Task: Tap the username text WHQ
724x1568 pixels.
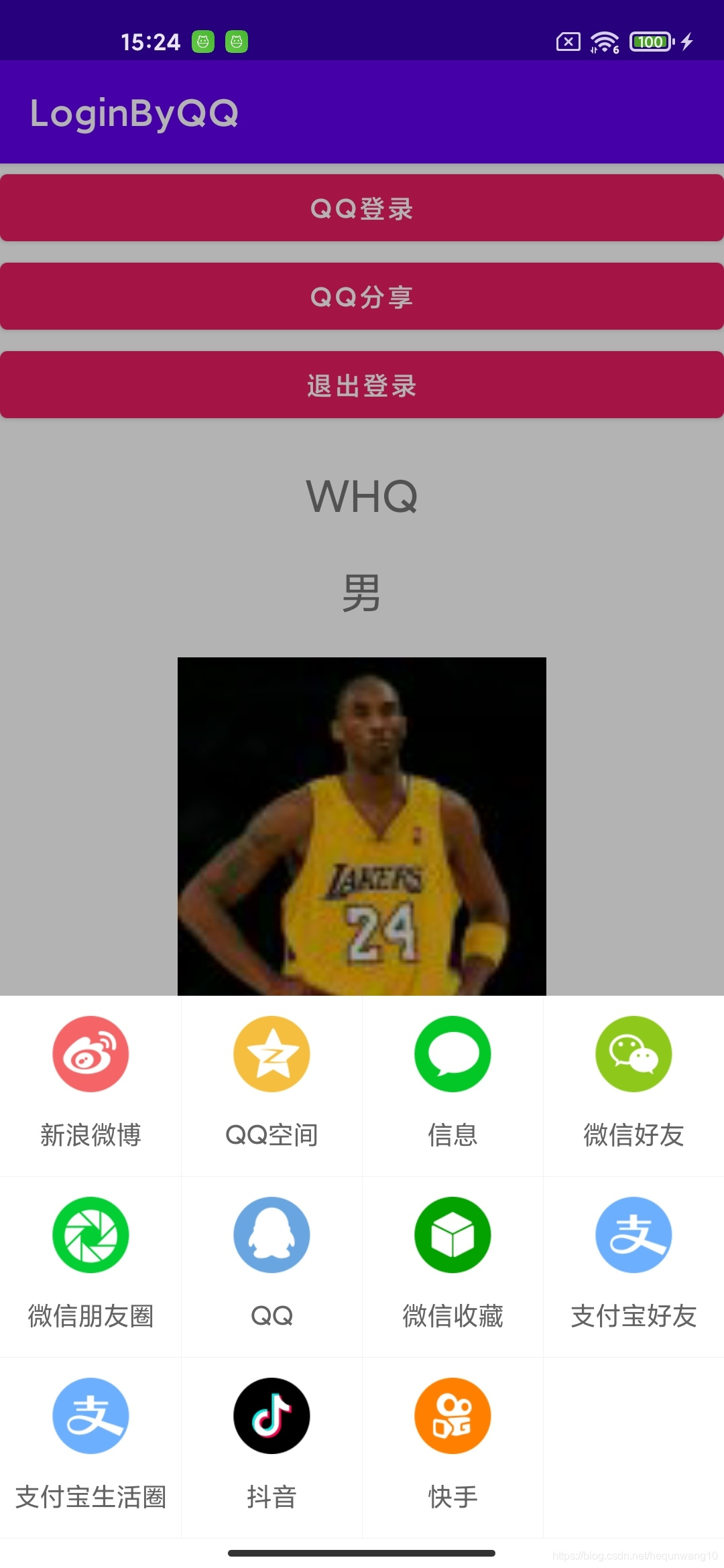Action: (x=362, y=496)
